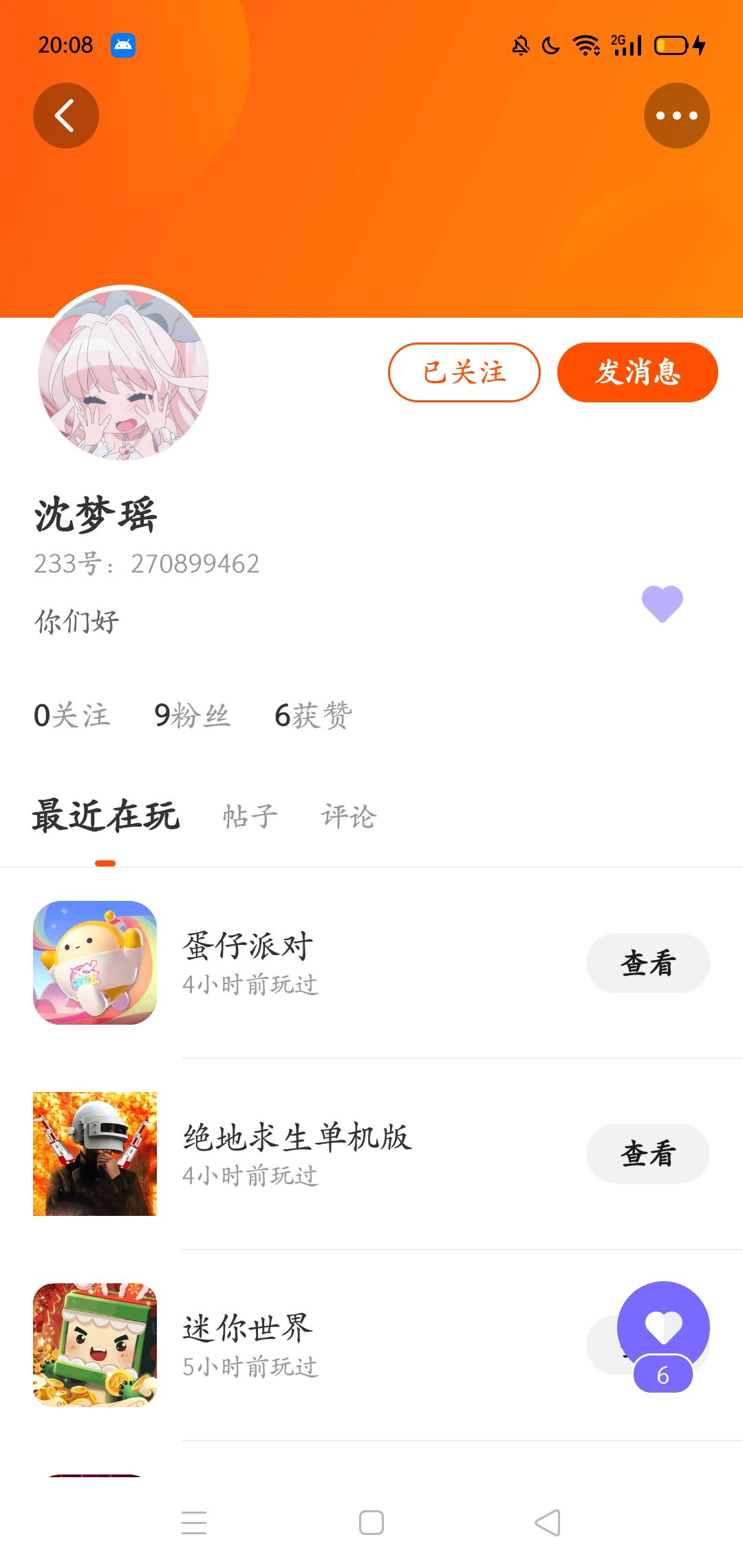Select the 最近在玩 tab
743x1568 pixels.
tap(106, 816)
